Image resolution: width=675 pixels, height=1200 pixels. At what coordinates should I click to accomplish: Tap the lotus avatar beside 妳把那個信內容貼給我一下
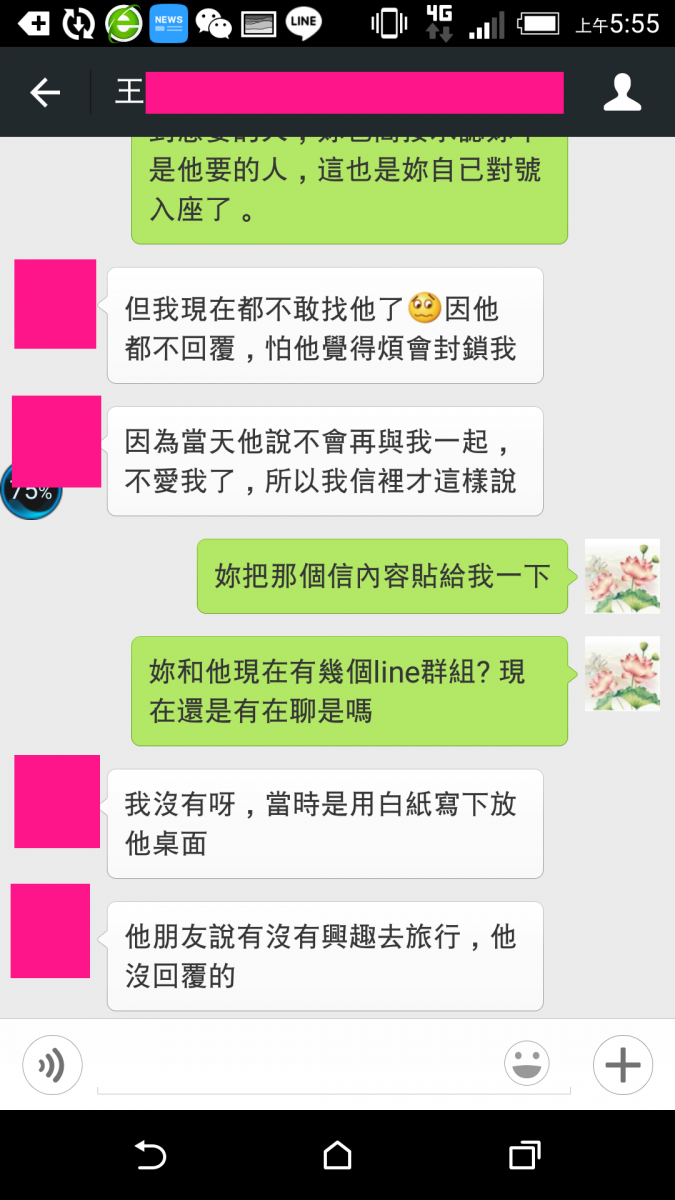pyautogui.click(x=622, y=576)
